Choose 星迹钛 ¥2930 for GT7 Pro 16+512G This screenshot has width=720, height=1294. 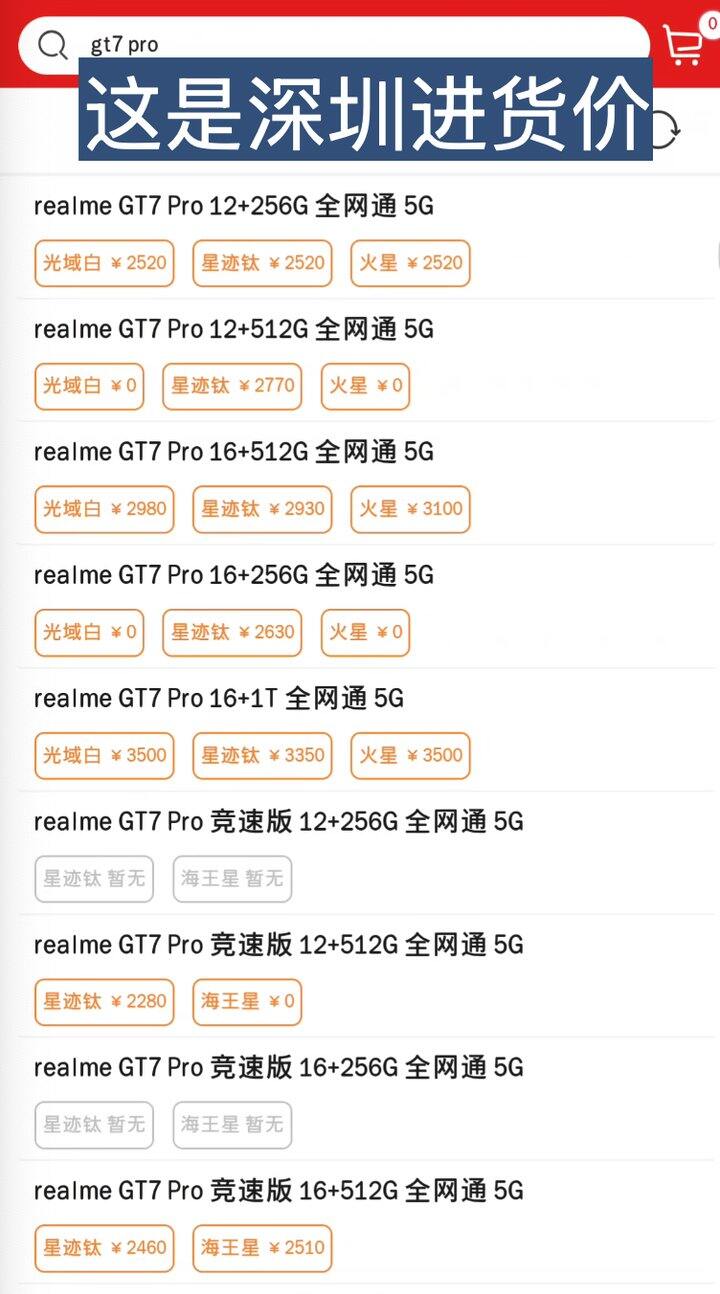262,509
